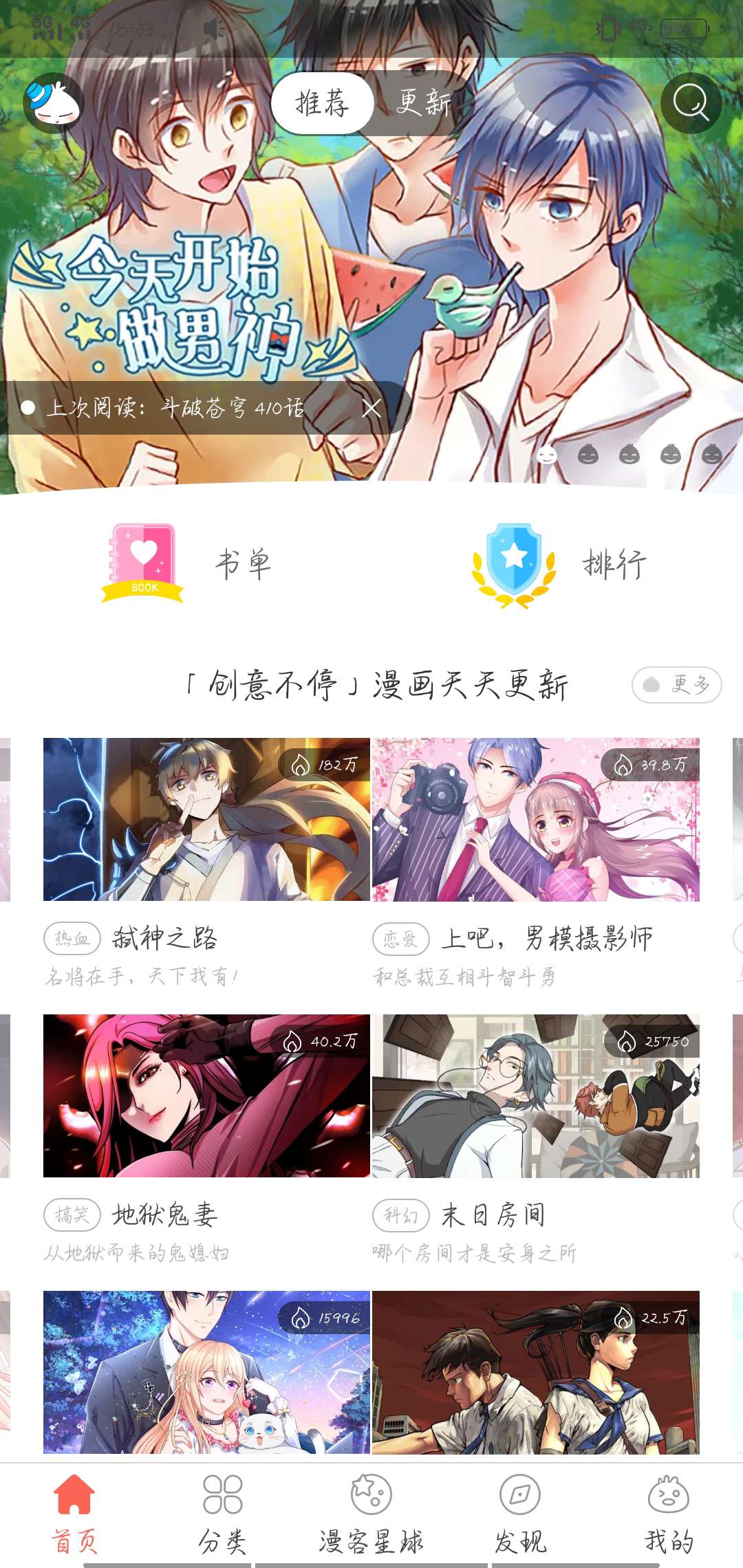This screenshot has width=743, height=1568.
Task: Dismiss the 上次阅读 reading reminder
Action: (x=371, y=409)
